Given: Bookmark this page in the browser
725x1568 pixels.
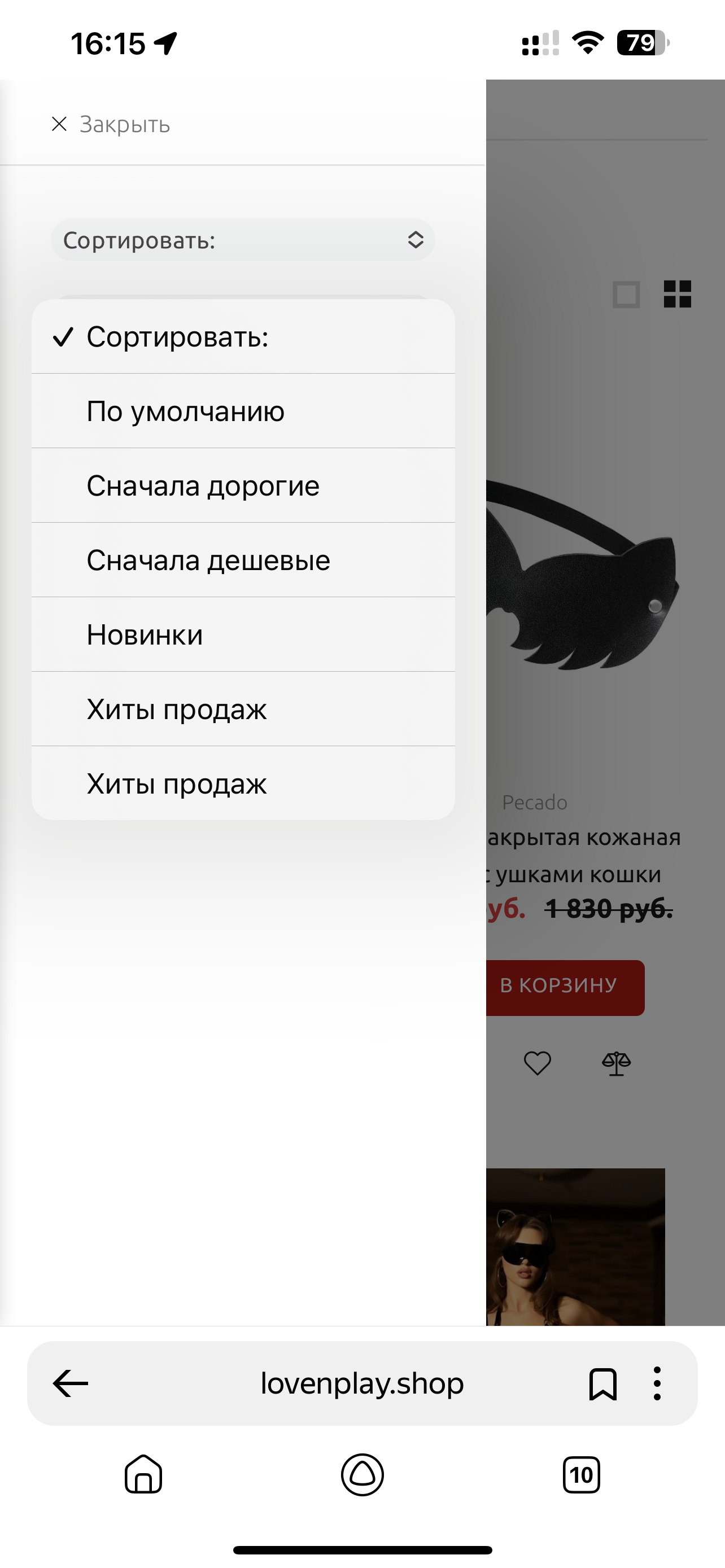Looking at the screenshot, I should point(602,1383).
